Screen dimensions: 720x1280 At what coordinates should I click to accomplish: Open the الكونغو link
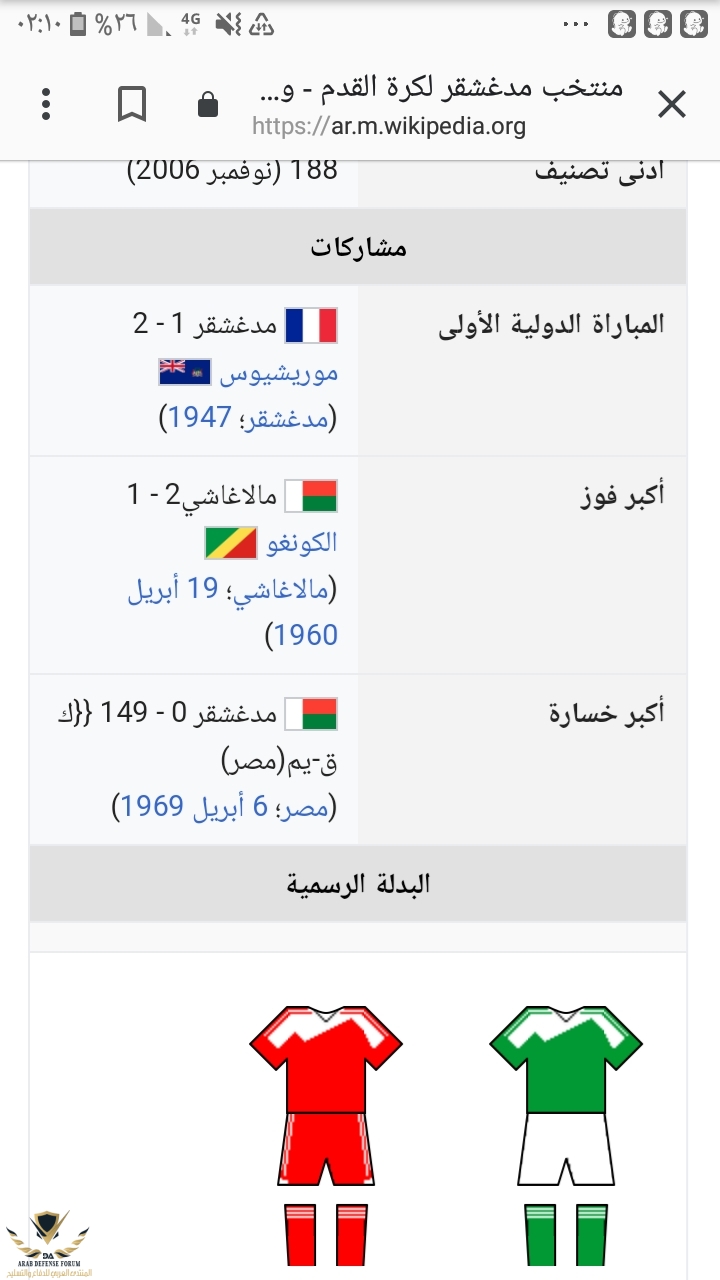point(301,544)
